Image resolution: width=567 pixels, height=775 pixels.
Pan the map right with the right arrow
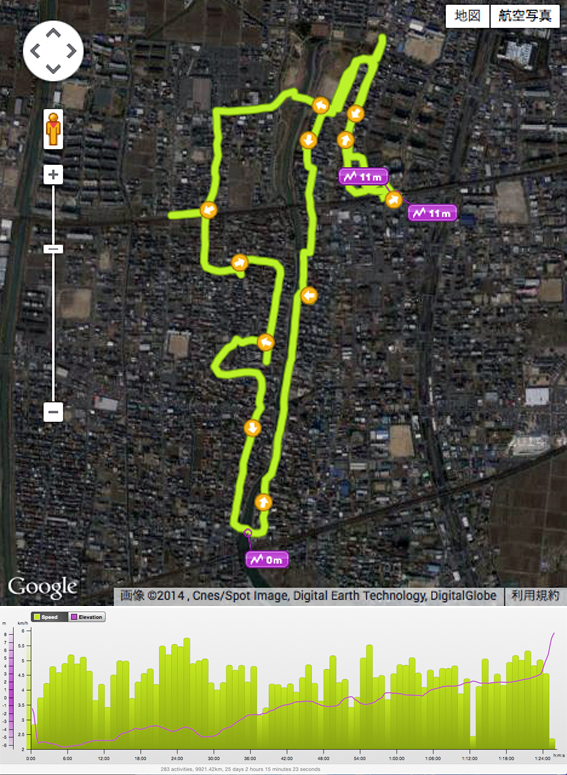[71, 51]
